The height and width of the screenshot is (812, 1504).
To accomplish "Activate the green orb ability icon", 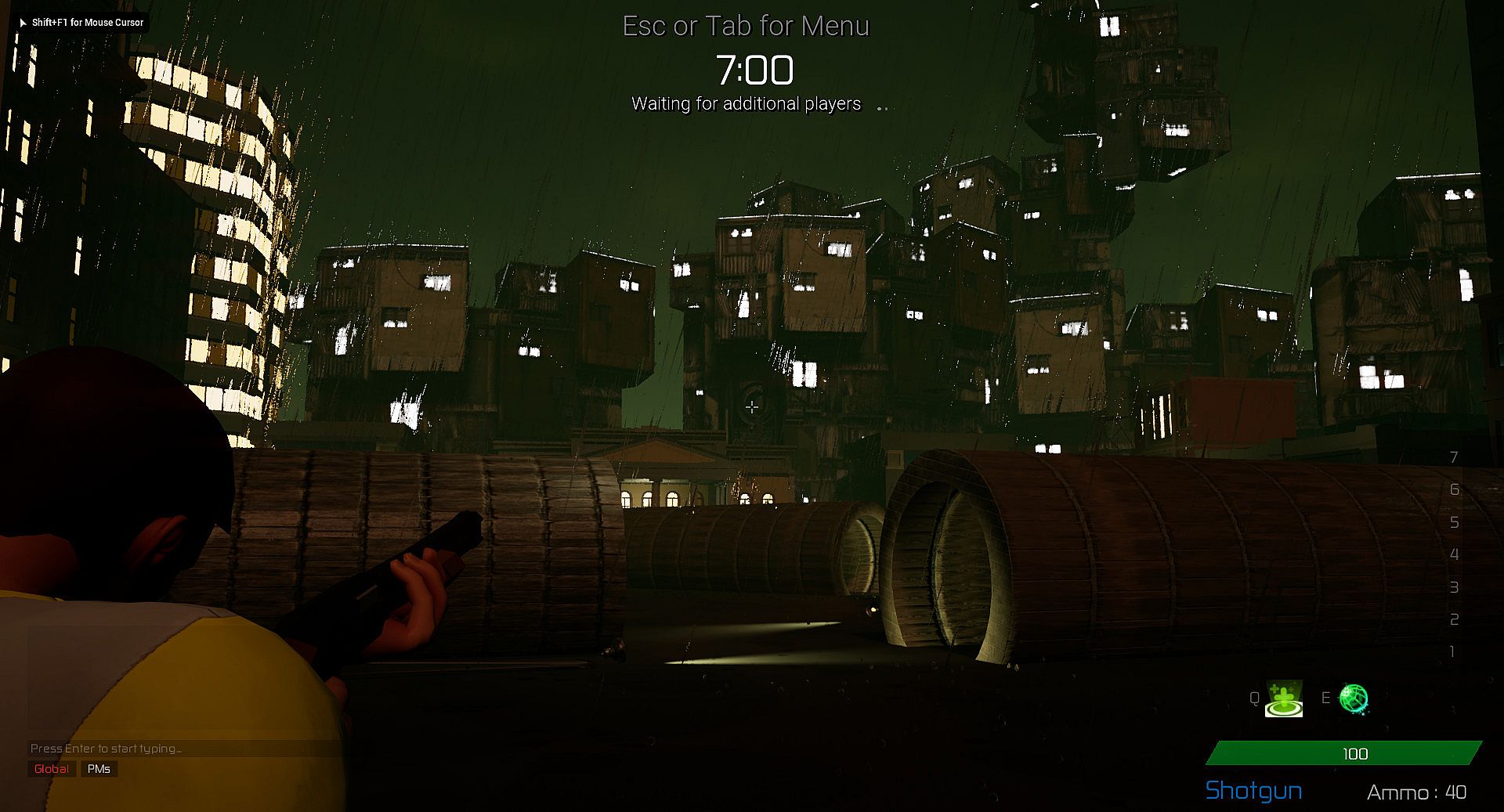I will (1354, 698).
